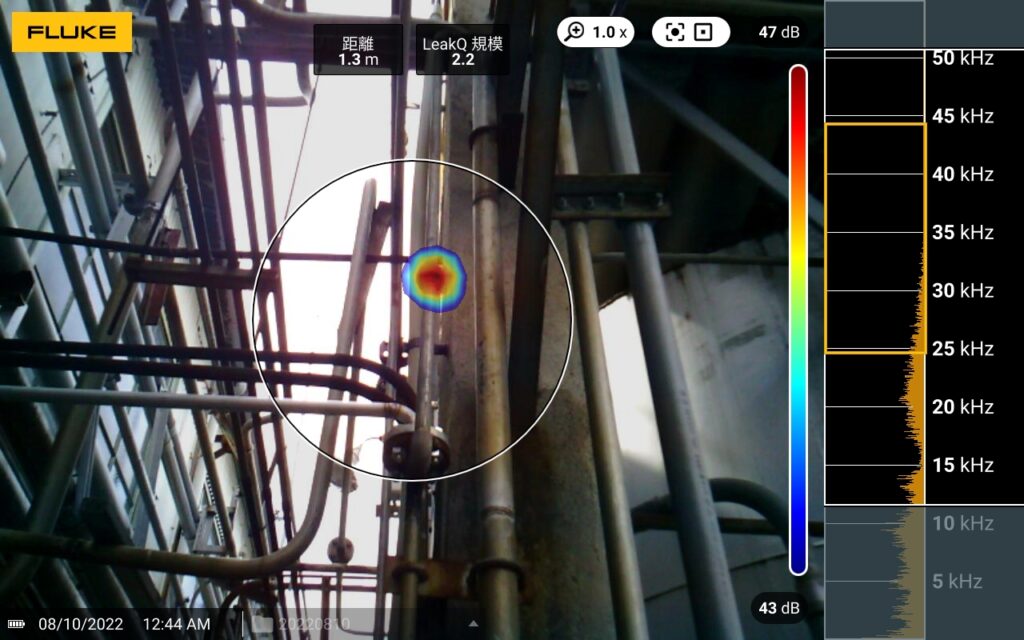Tap the orange frequency band selection box
The width and height of the screenshot is (1024, 640).
(875, 238)
